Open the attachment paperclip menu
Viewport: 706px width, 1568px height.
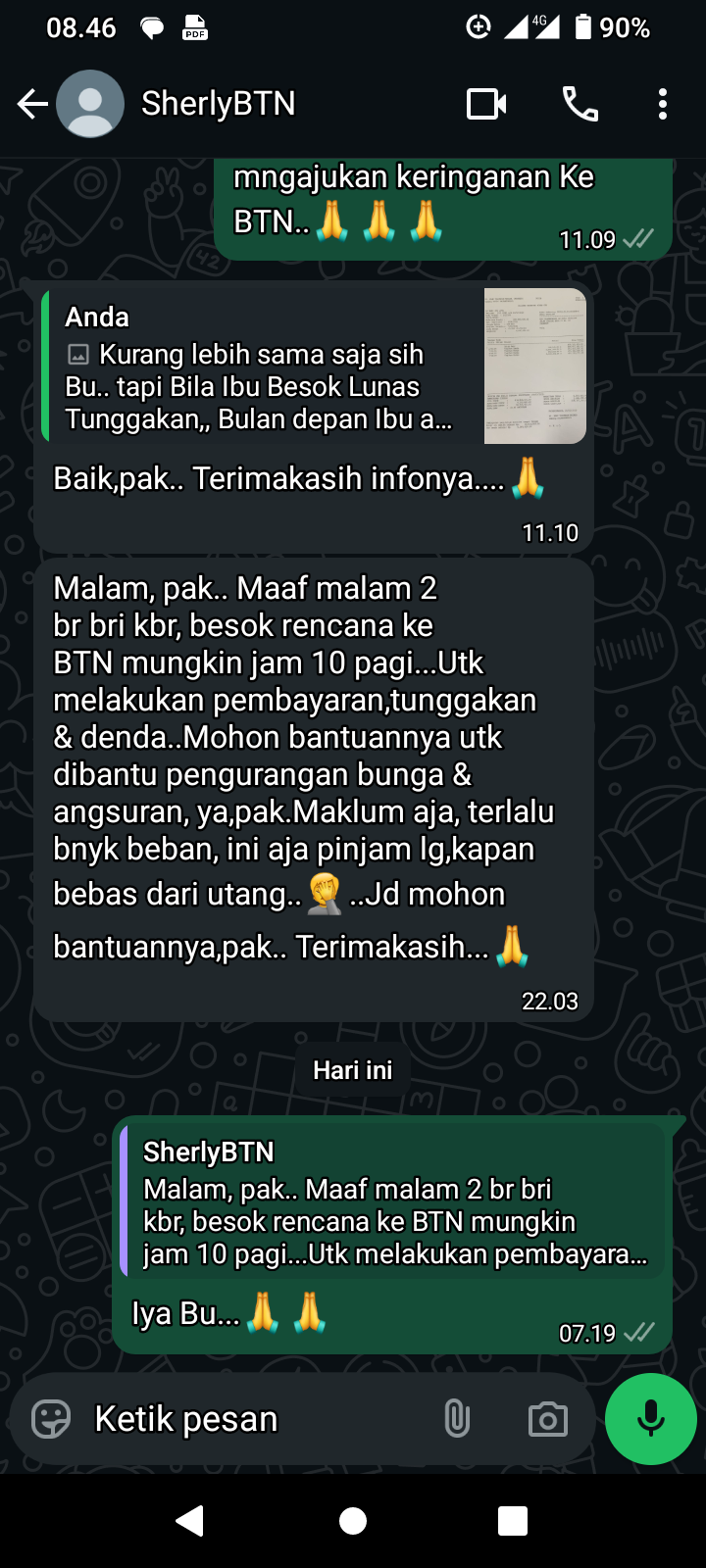(x=457, y=1419)
